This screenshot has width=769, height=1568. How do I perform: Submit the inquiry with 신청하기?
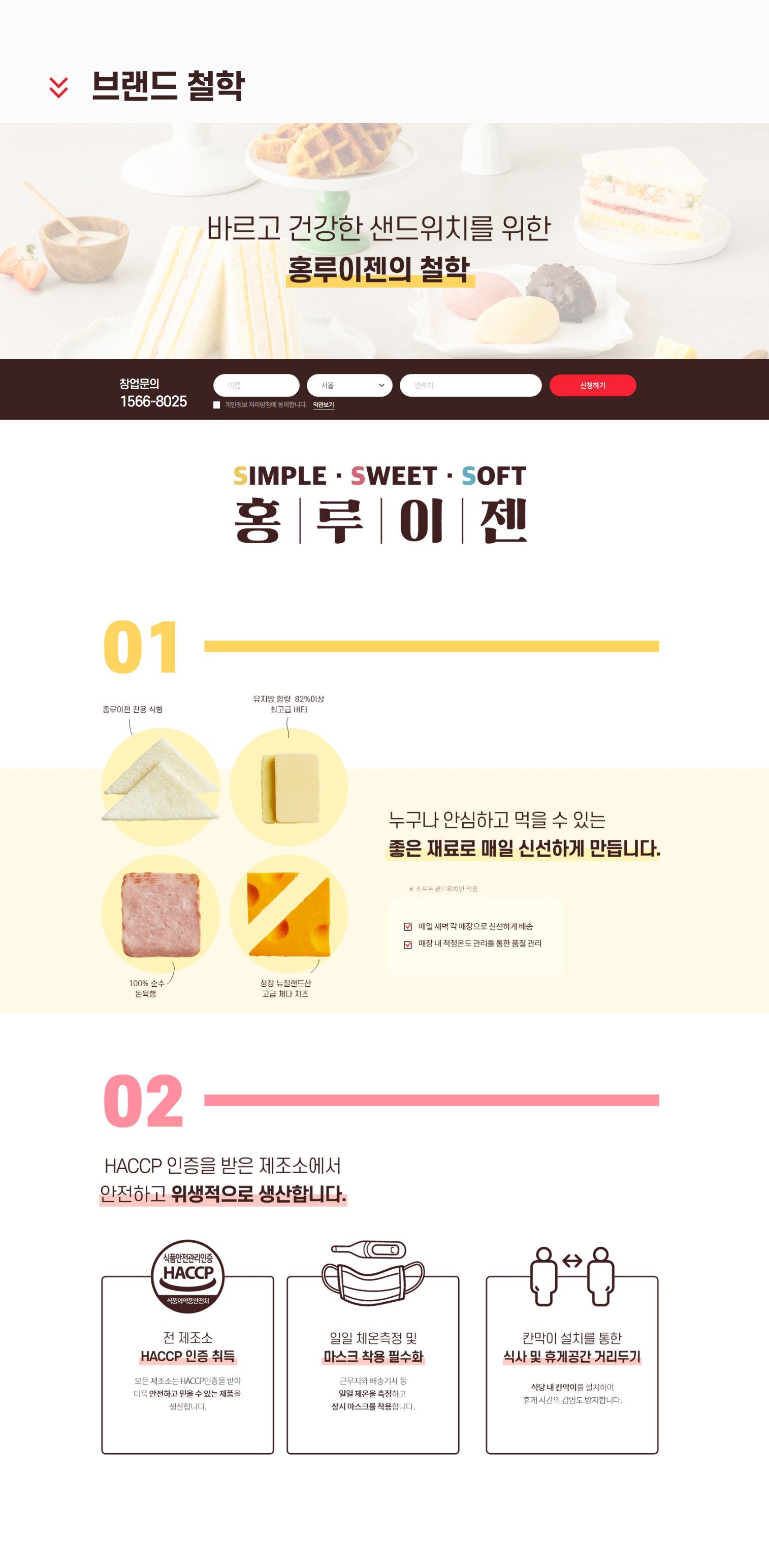click(592, 385)
